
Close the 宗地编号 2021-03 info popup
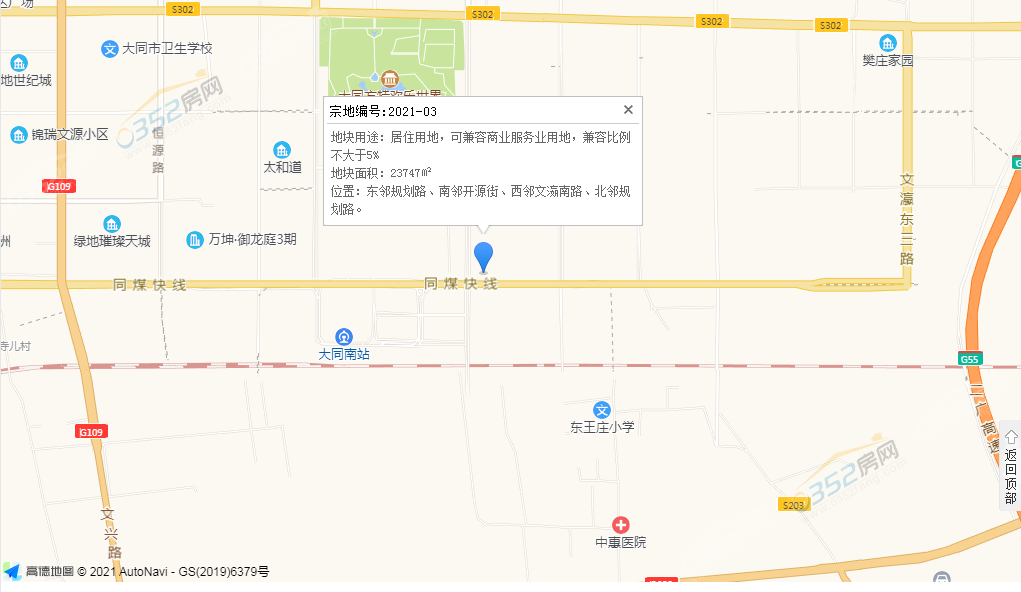628,110
